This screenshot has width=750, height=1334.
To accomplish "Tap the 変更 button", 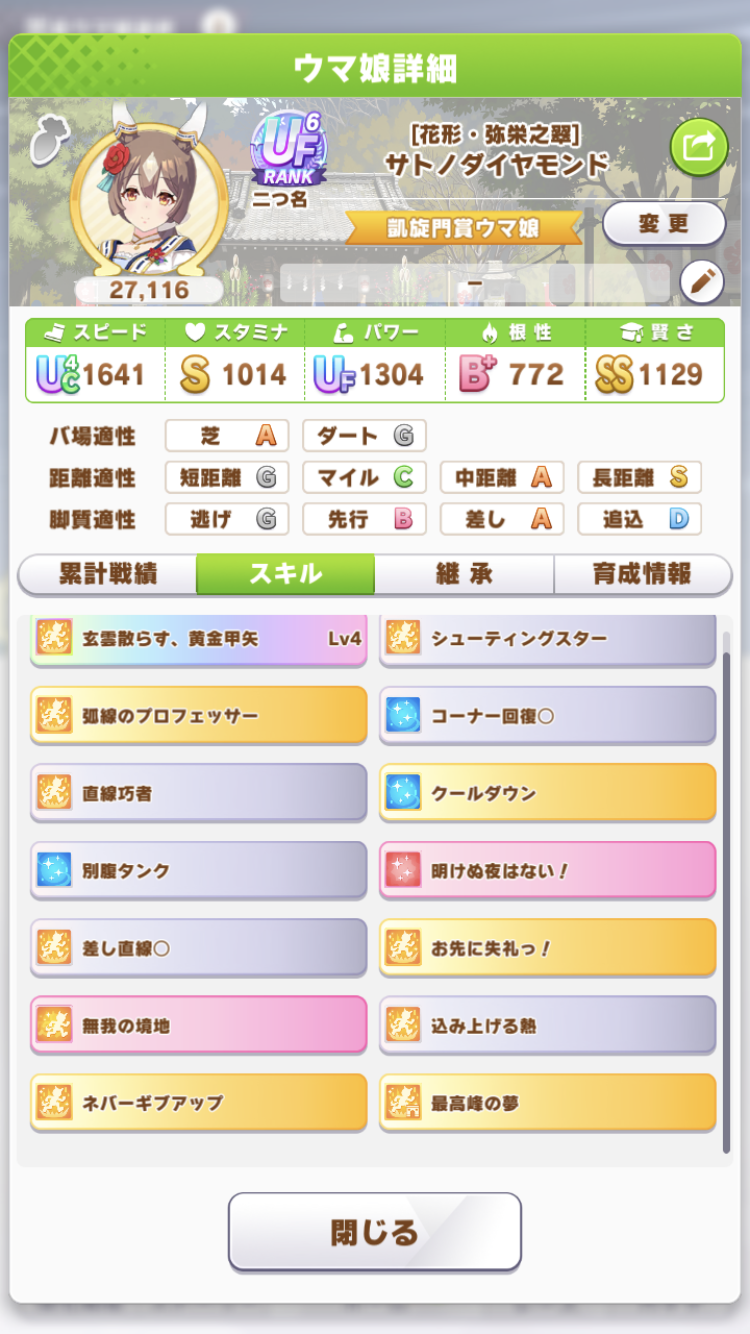I will (x=663, y=223).
